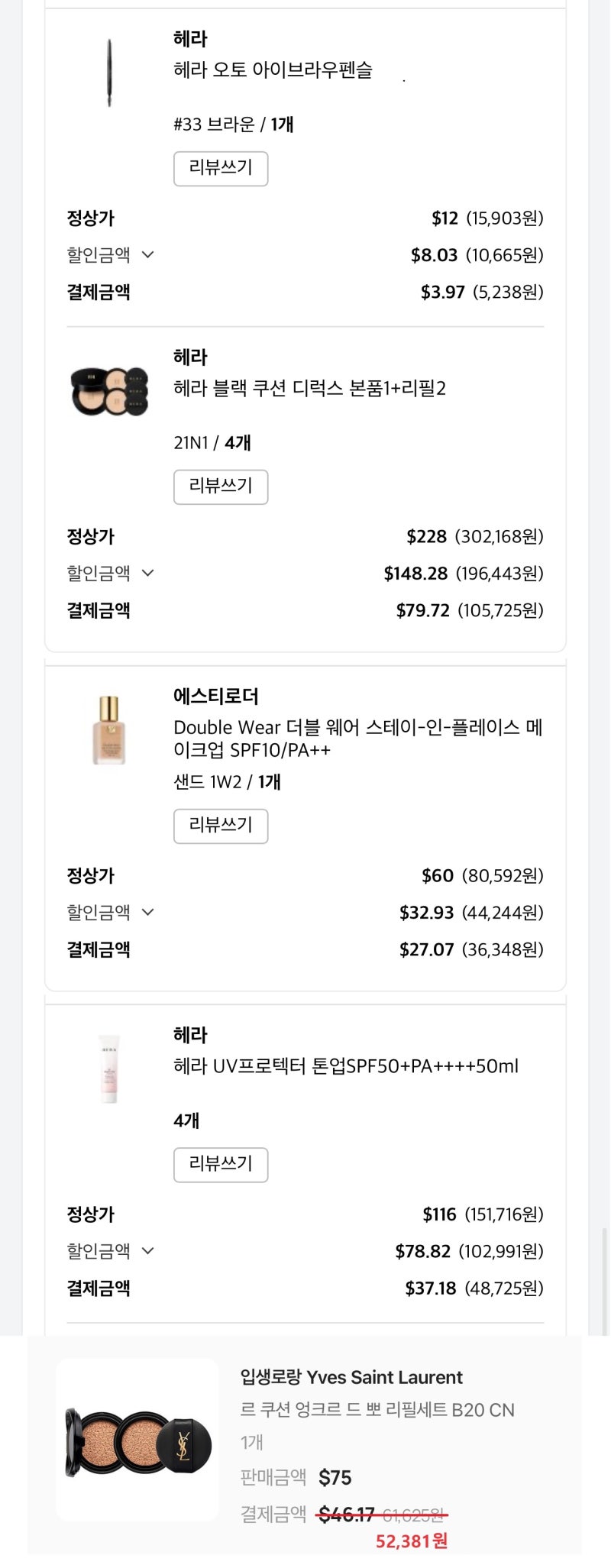
Task: Click the Double Wear foundation thumbnail
Action: 108,729
